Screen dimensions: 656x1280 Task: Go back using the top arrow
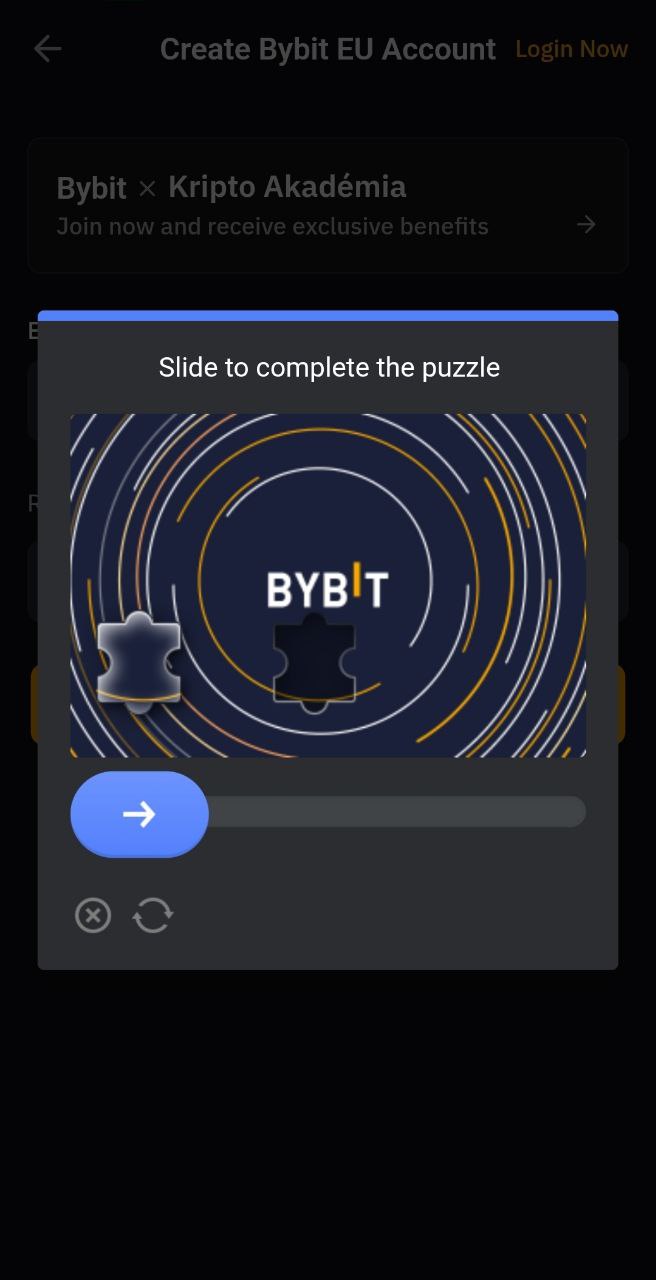[x=47, y=49]
